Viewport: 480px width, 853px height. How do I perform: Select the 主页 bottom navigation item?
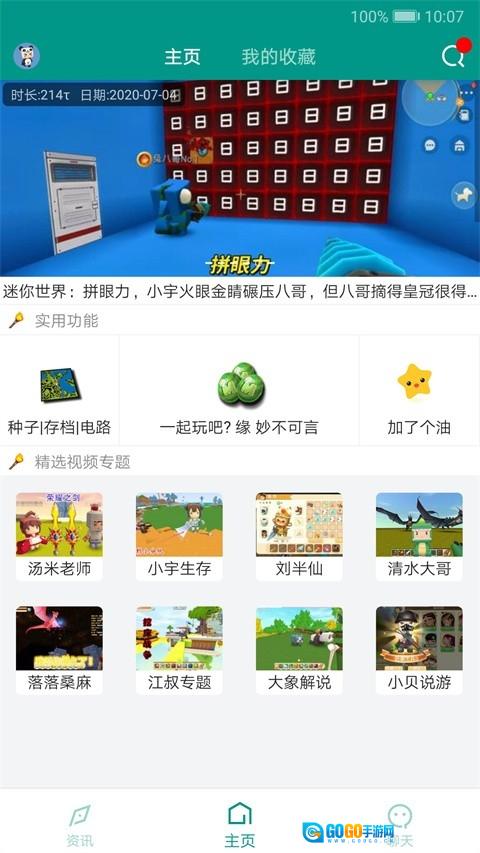[x=240, y=824]
